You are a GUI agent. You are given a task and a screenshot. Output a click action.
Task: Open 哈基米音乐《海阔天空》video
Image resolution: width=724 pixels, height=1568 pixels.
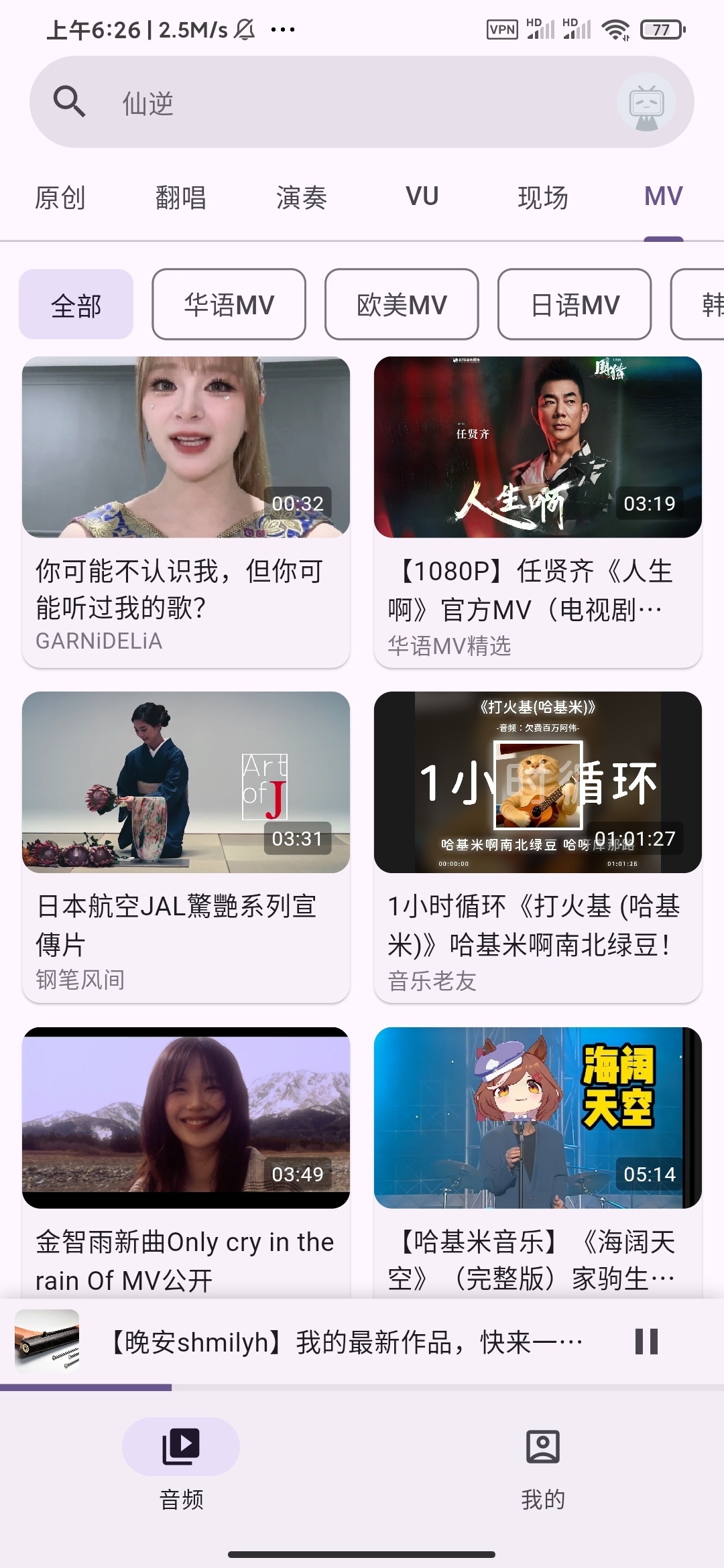[538, 1163]
